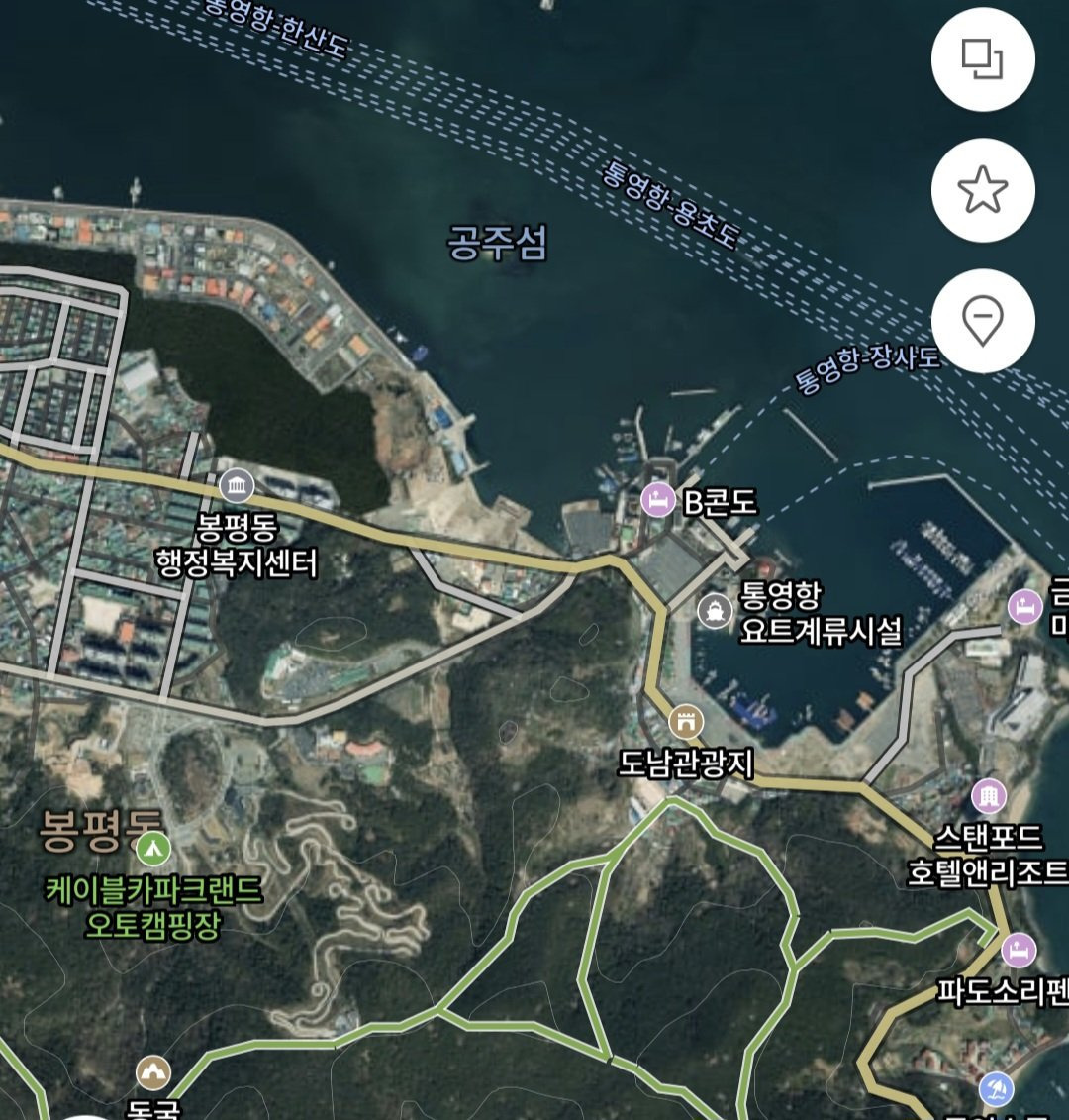Open favorites with the star button
This screenshot has width=1069, height=1120.
[982, 190]
